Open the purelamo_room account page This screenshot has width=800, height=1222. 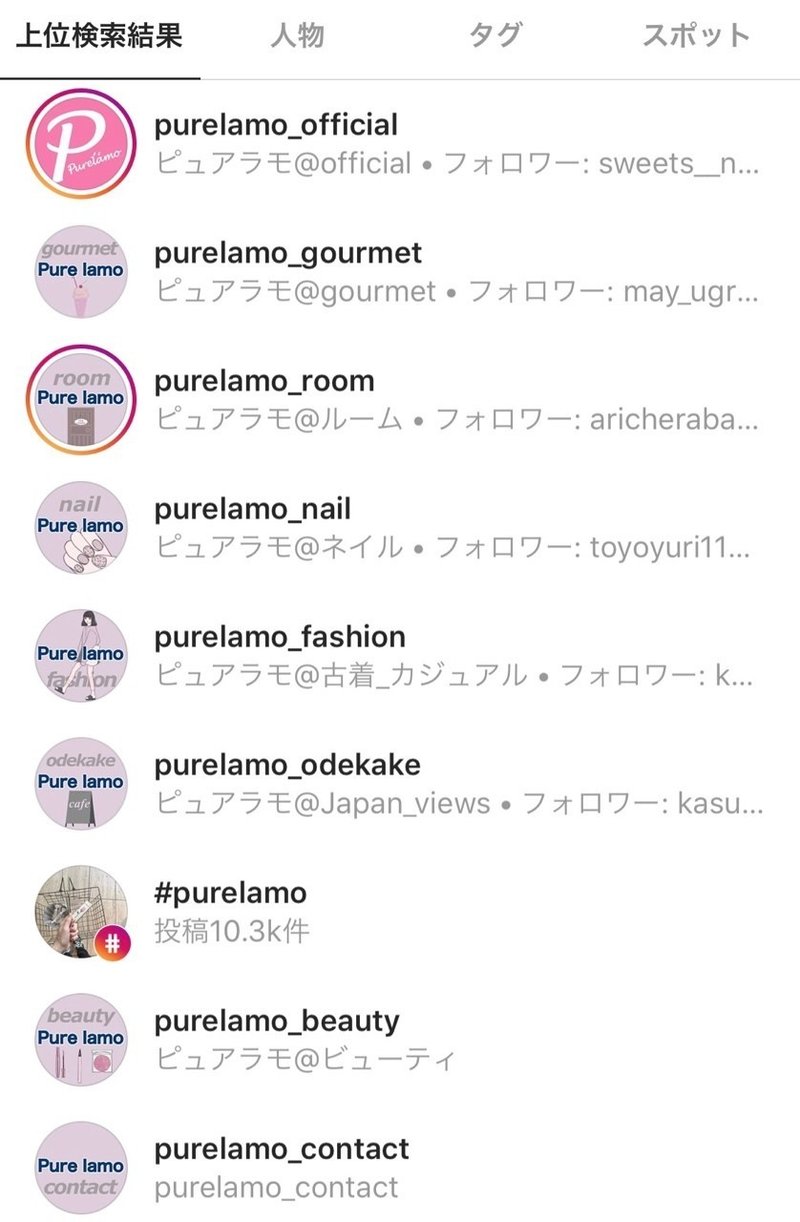click(x=264, y=381)
